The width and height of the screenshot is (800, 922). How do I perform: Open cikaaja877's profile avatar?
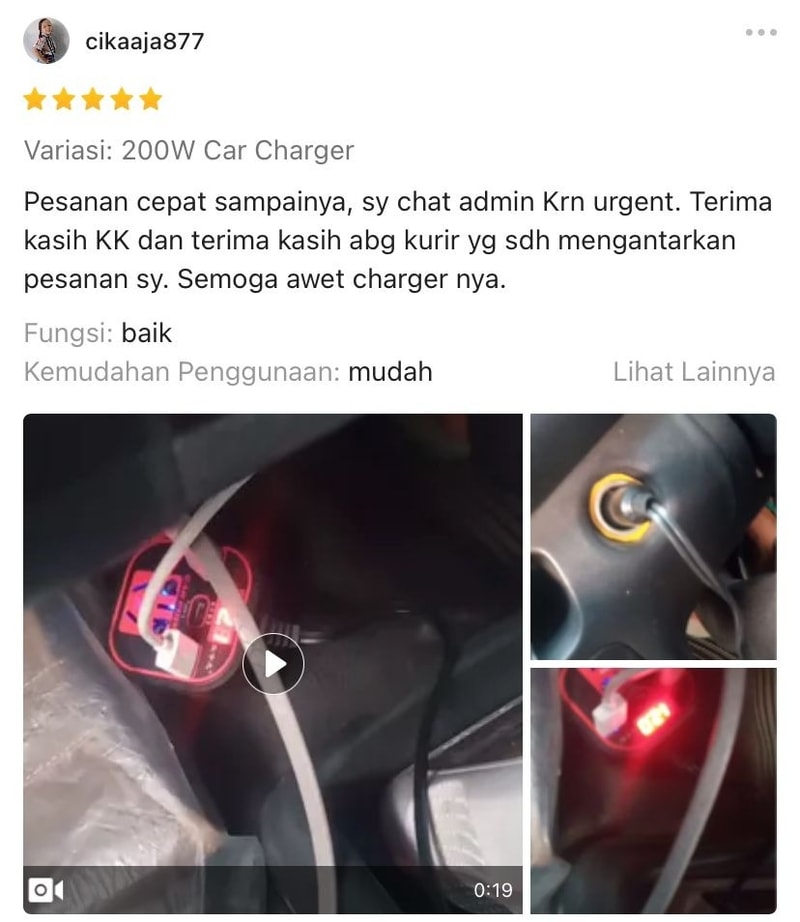(46, 41)
